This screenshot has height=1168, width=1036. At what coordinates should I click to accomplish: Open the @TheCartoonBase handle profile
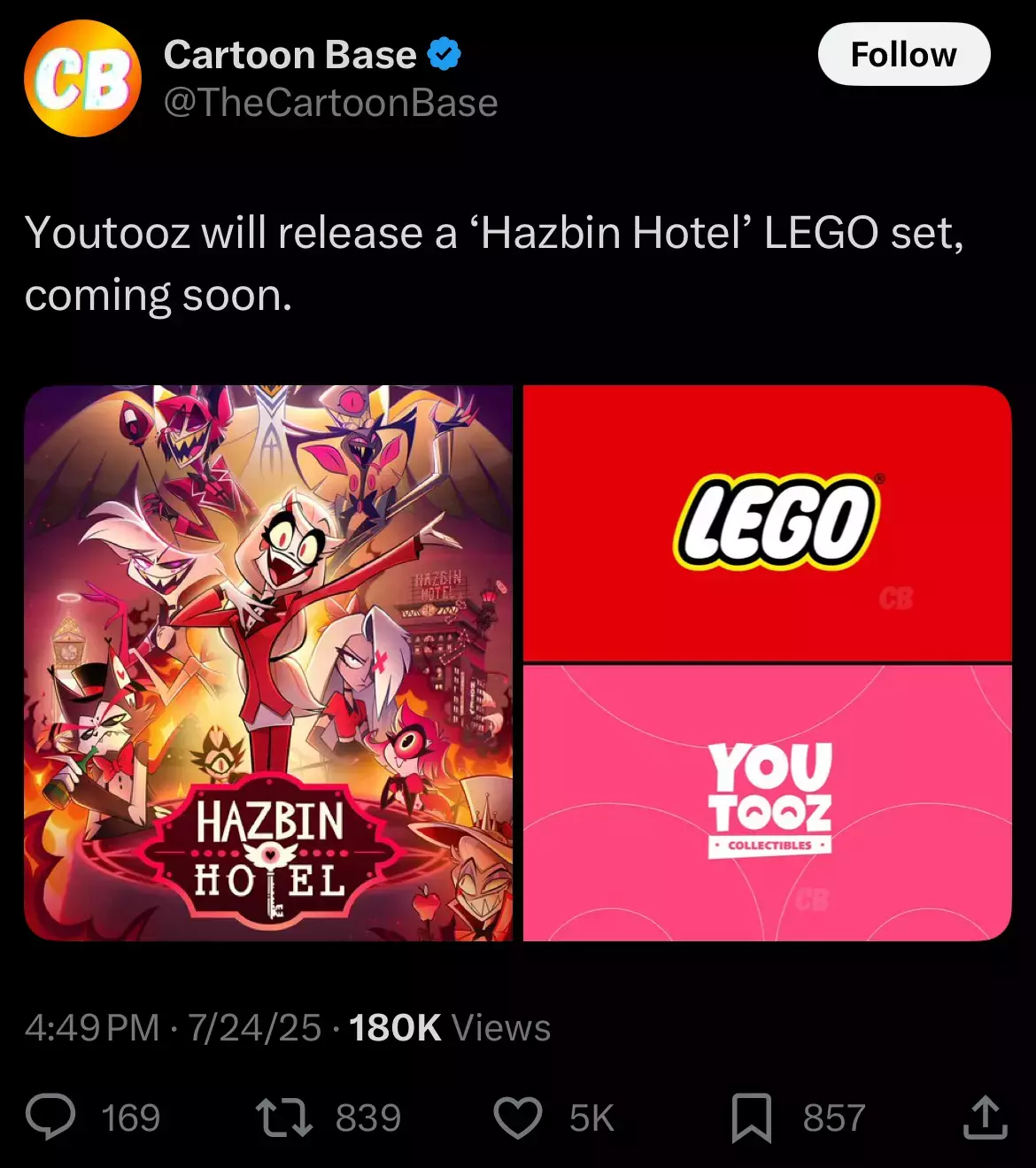pos(330,104)
